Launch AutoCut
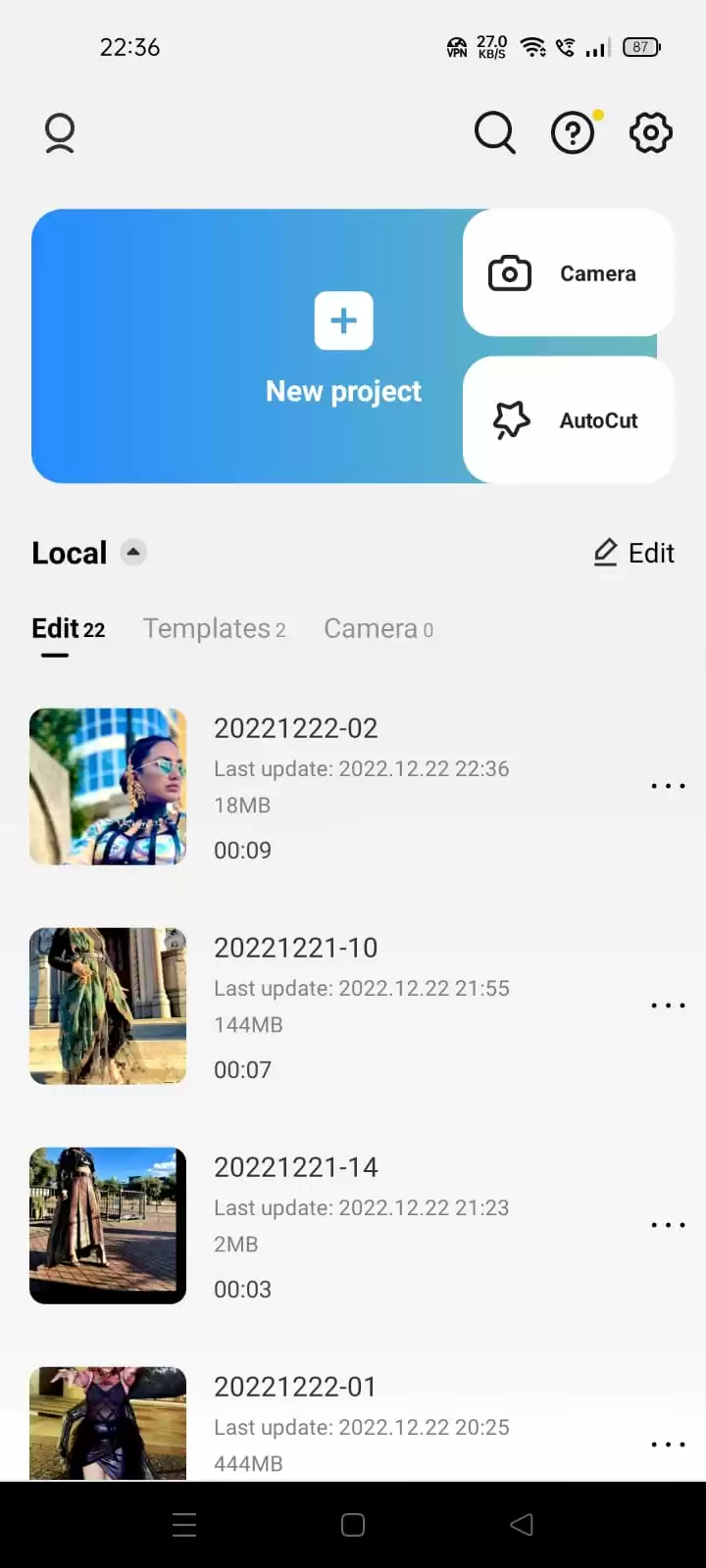This screenshot has height=1568, width=706. click(568, 420)
